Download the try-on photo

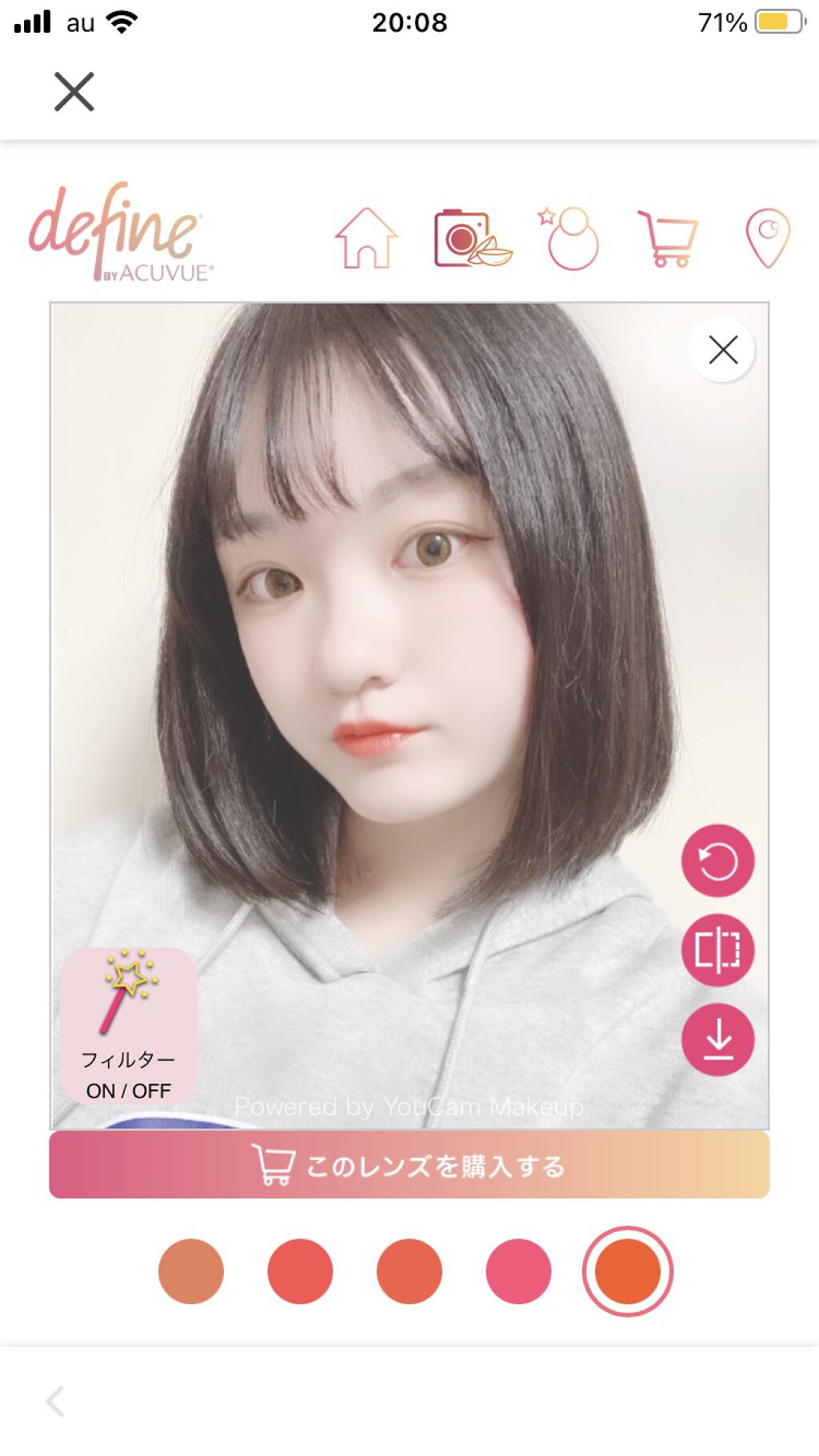(x=717, y=1039)
